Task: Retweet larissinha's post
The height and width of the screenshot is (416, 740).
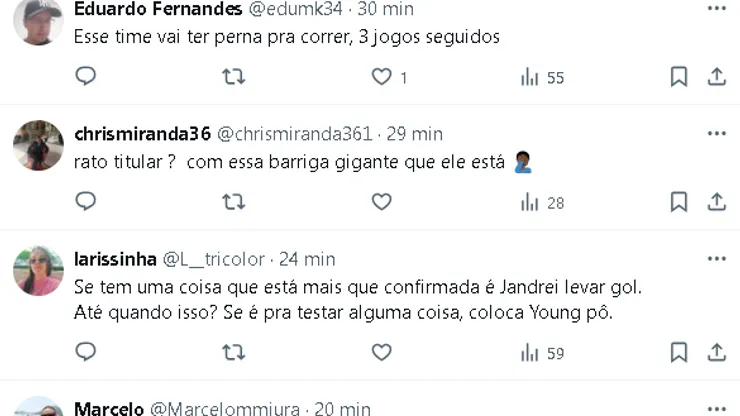Action: [233, 352]
